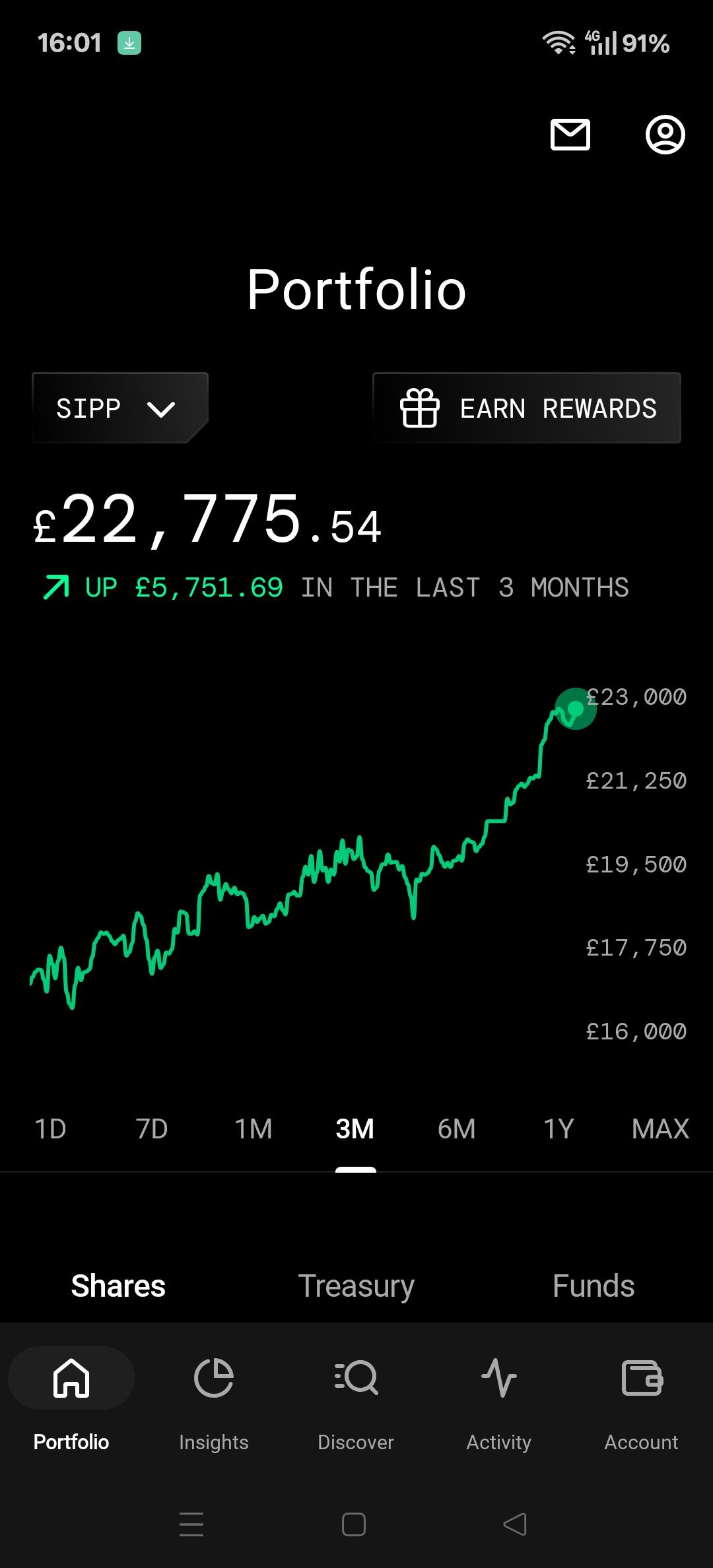Tap the Earn Rewards button
This screenshot has width=713, height=1568.
tap(527, 408)
